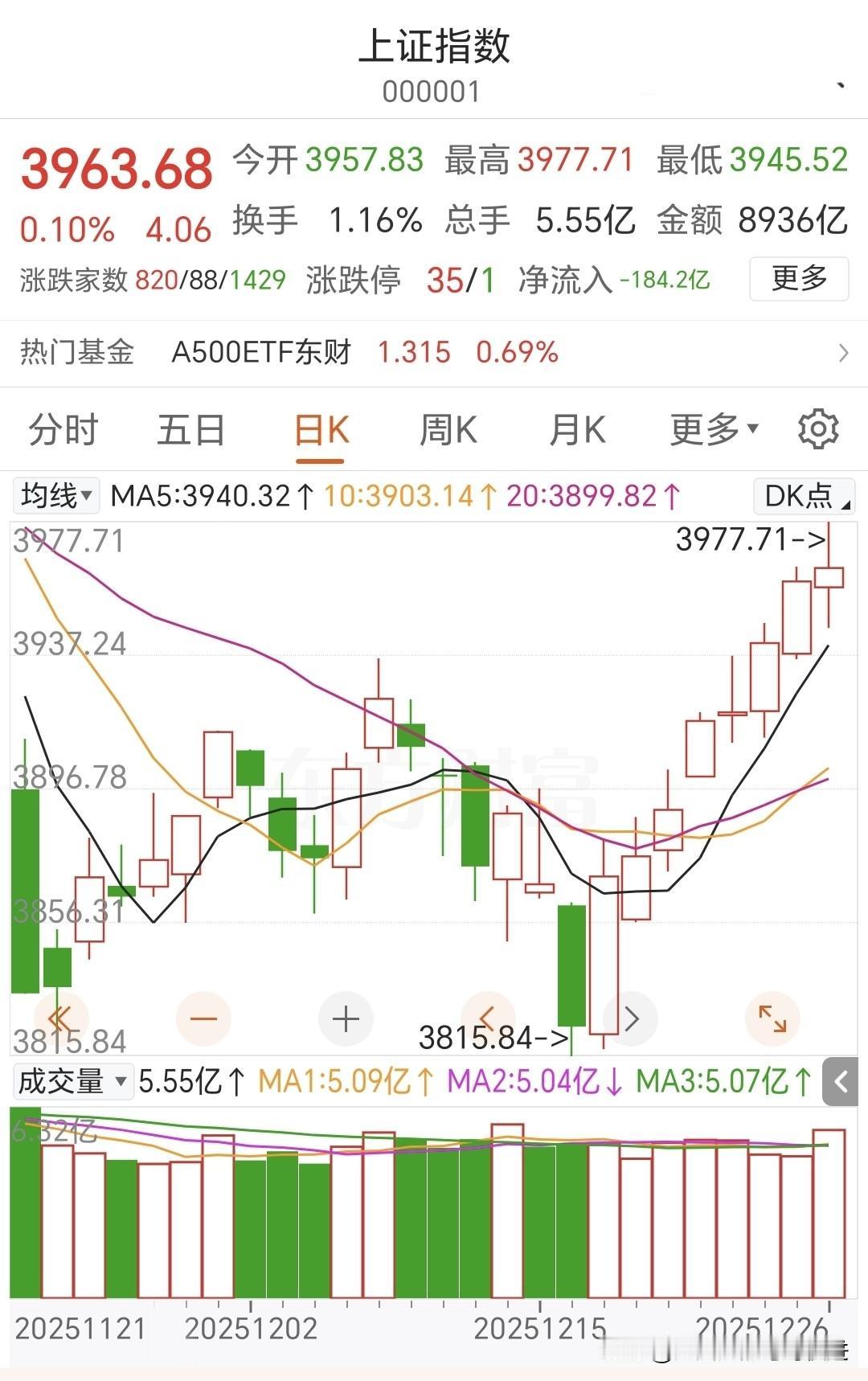This screenshot has width=868, height=1381.
Task: Switch to the 月K monthly tab
Action: point(575,430)
